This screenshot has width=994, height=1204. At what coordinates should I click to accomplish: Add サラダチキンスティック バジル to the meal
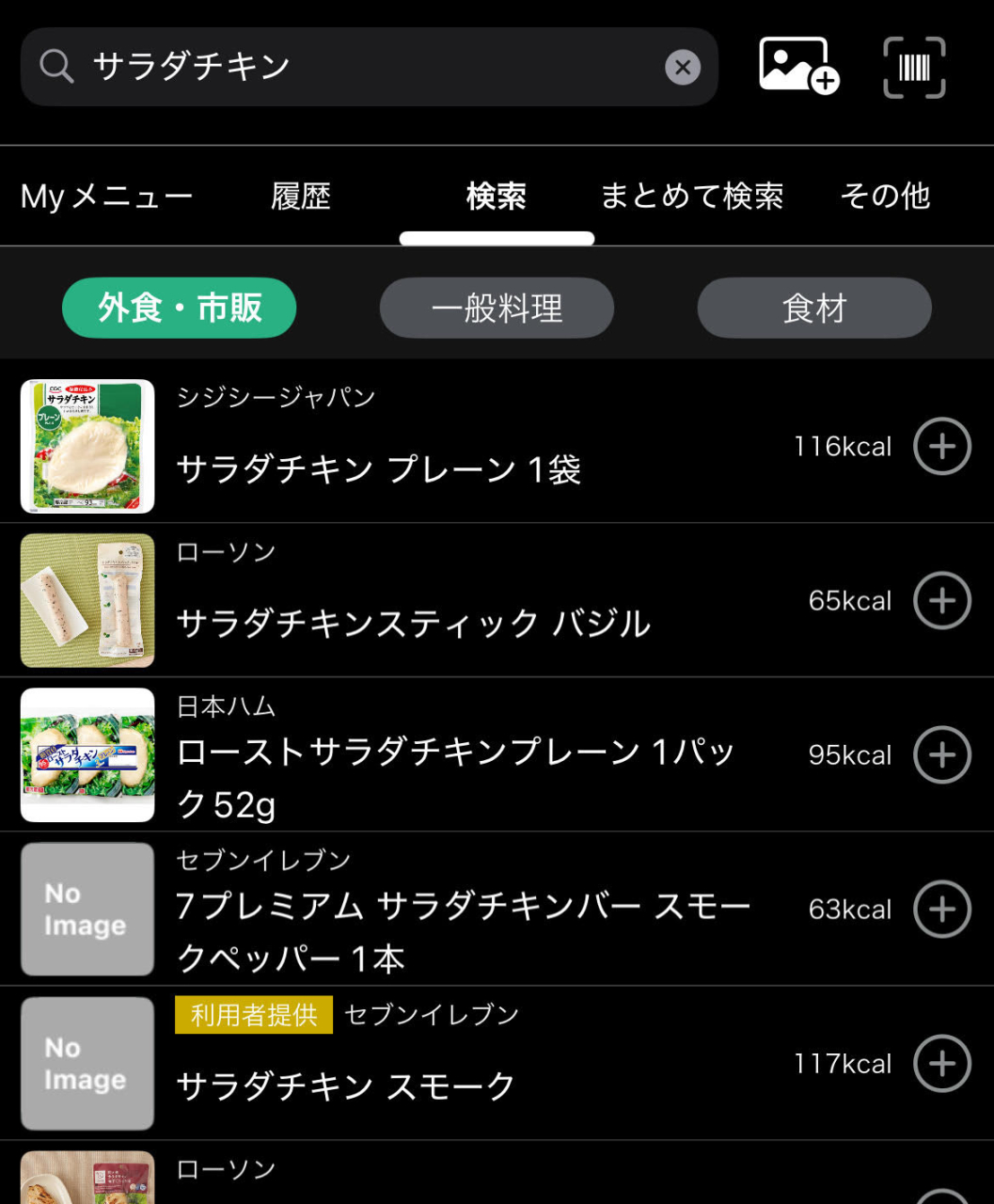point(941,600)
